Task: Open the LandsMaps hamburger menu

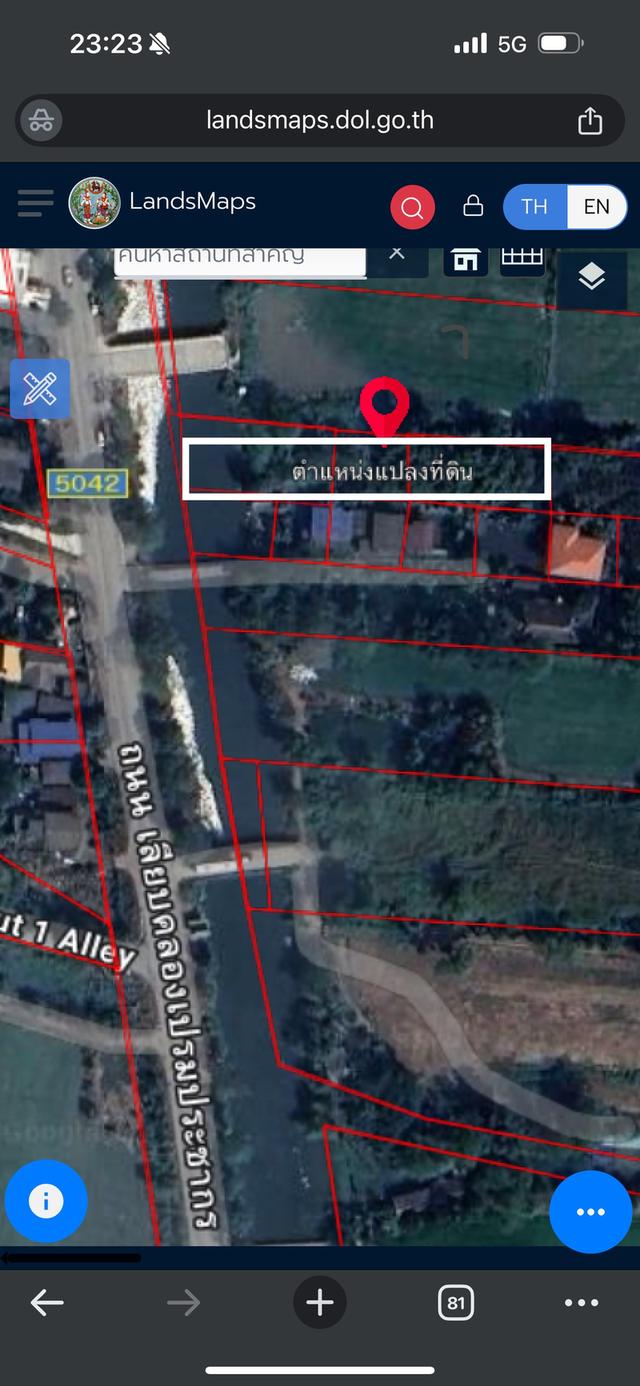Action: click(35, 203)
